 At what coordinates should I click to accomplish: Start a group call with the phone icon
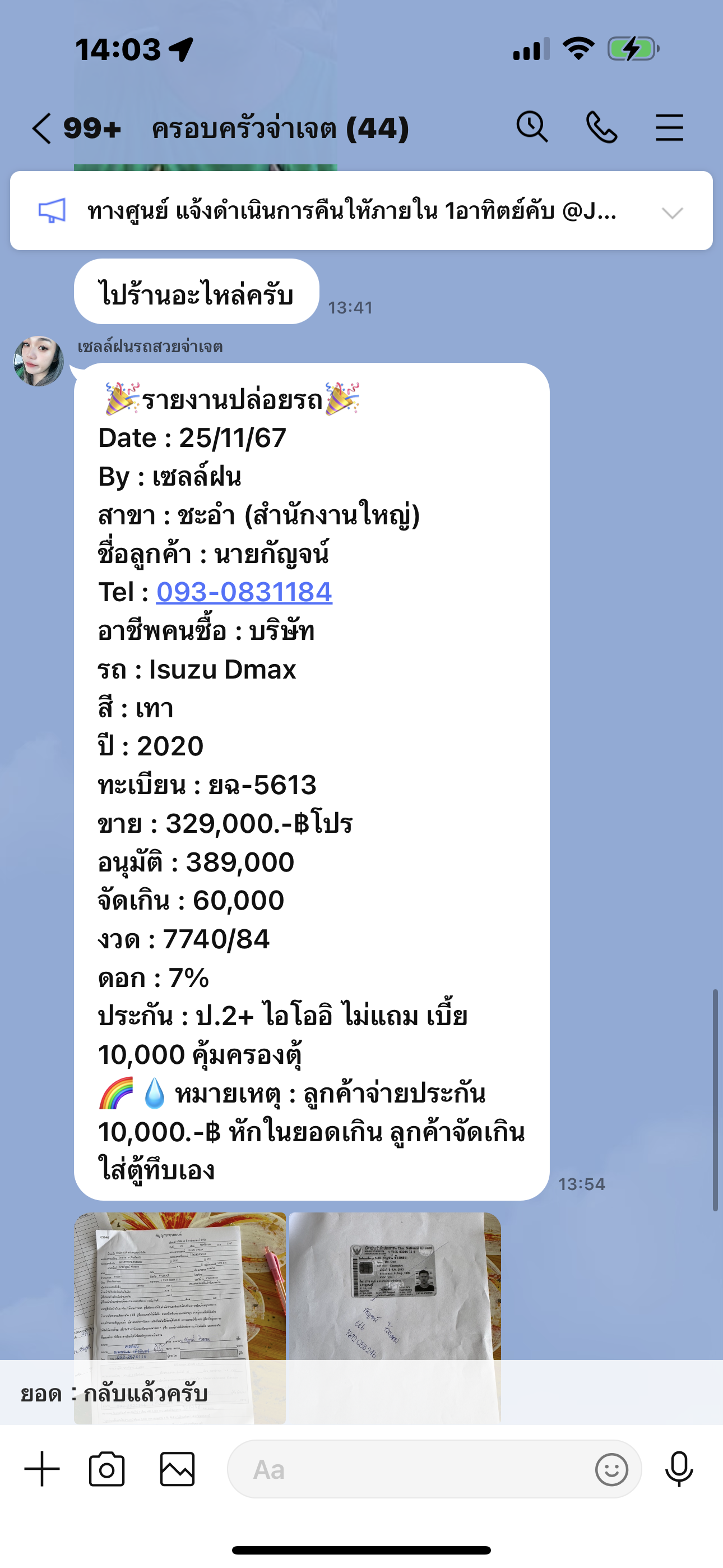click(x=601, y=127)
